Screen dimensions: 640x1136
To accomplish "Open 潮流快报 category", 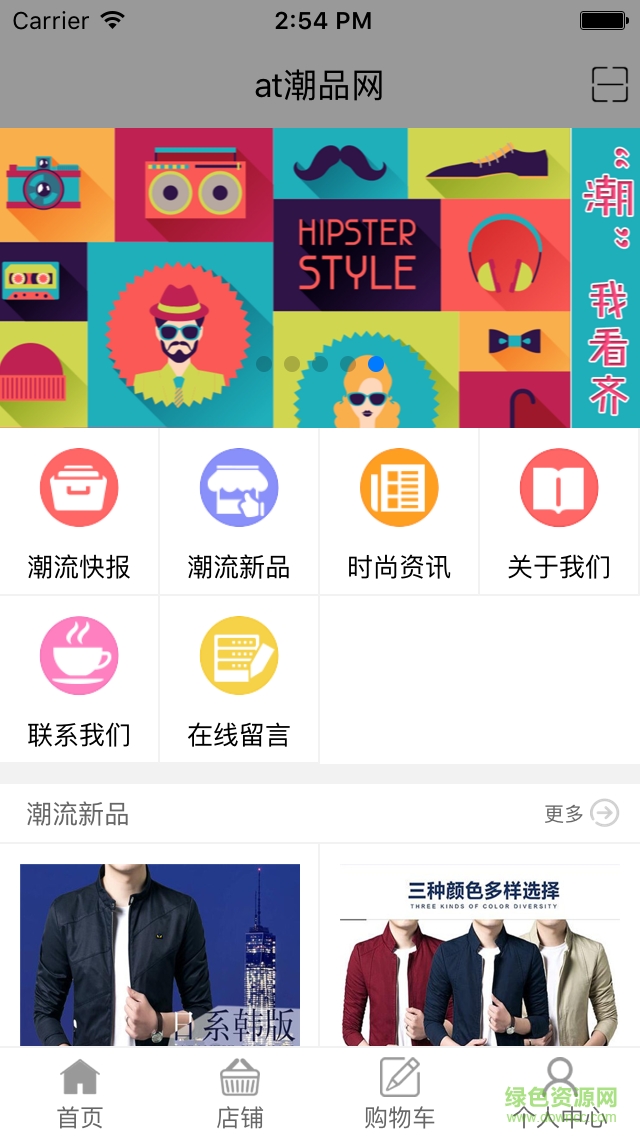I will pos(79,512).
